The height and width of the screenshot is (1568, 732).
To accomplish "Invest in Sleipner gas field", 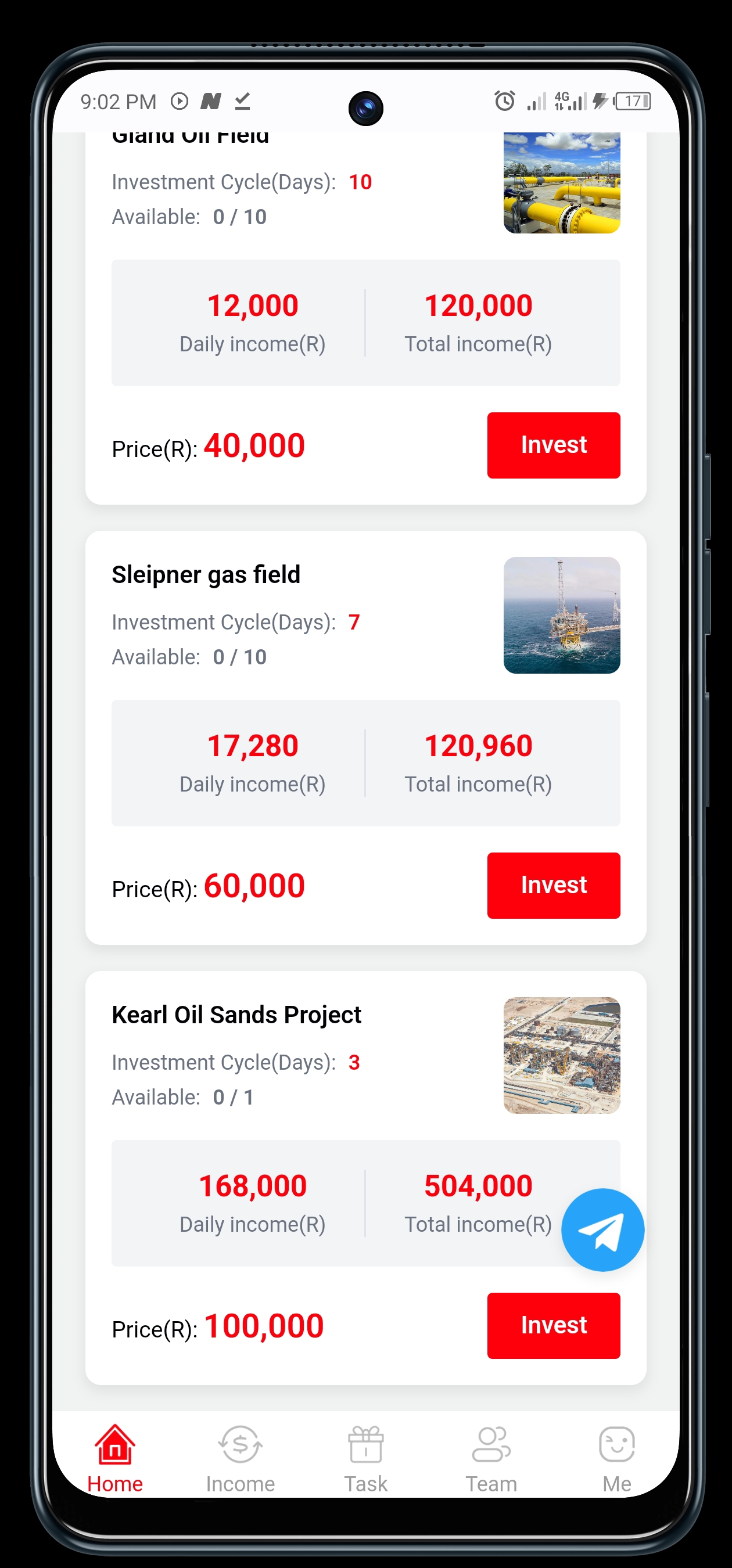I will 553,885.
